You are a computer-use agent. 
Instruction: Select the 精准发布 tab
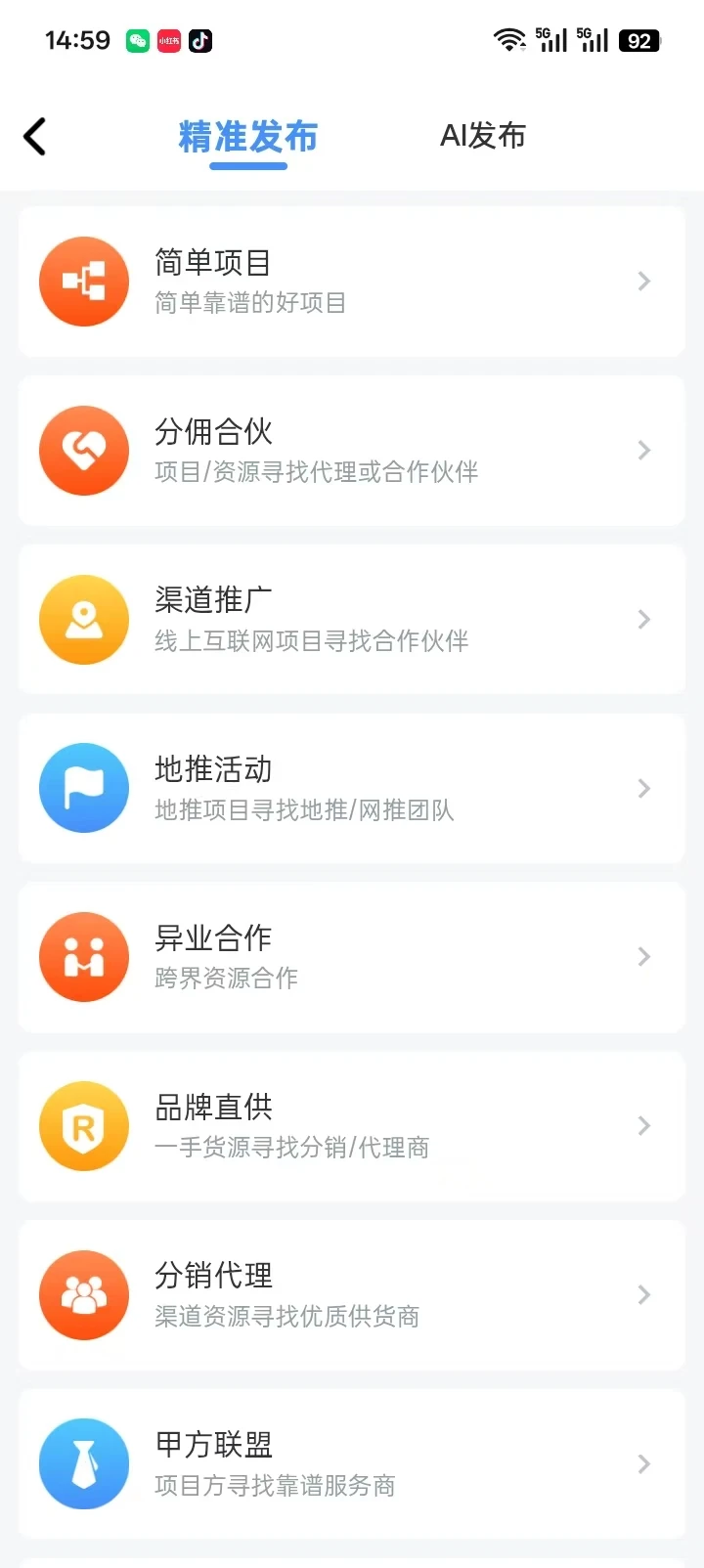[x=248, y=137]
